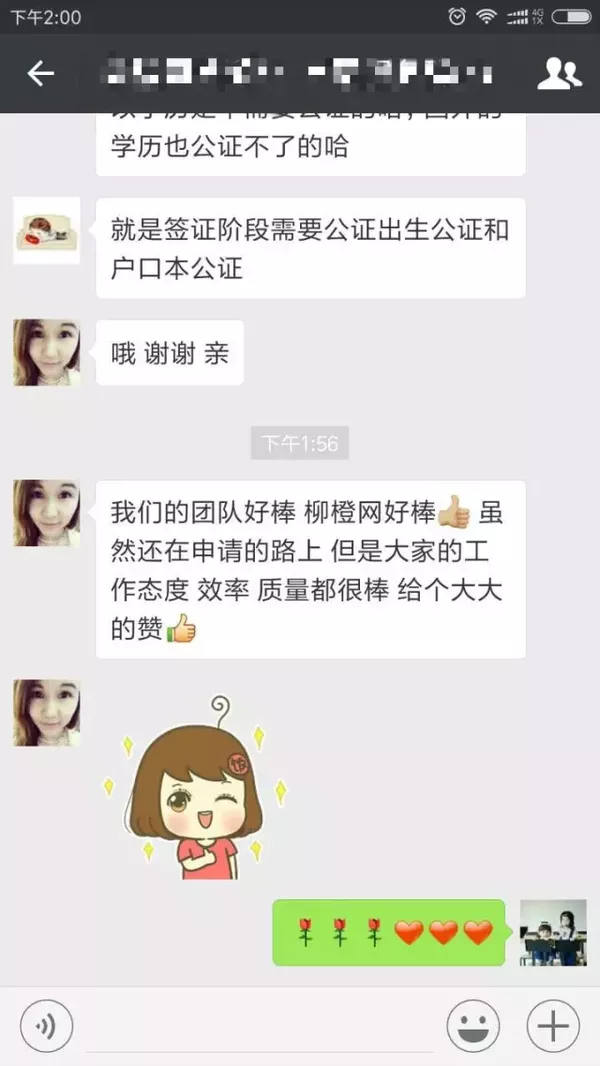Open my avatar beside the roses message
The width and height of the screenshot is (600, 1066).
(x=553, y=933)
